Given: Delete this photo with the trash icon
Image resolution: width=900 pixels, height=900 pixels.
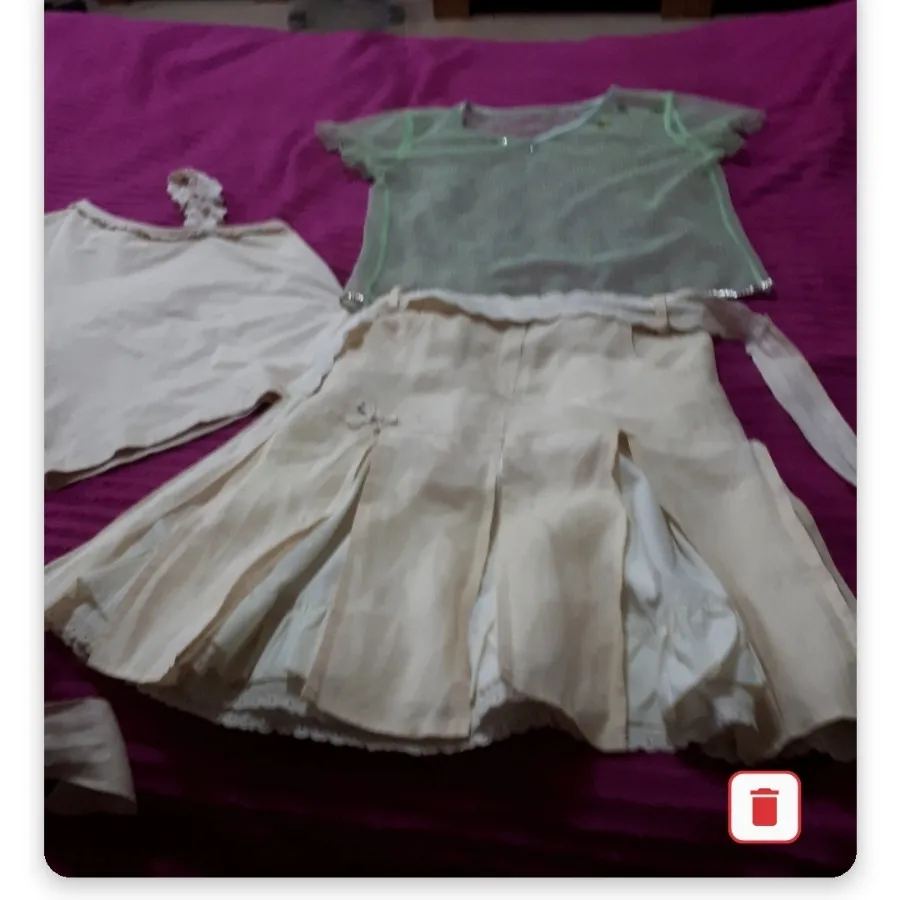Looking at the screenshot, I should coord(764,806).
